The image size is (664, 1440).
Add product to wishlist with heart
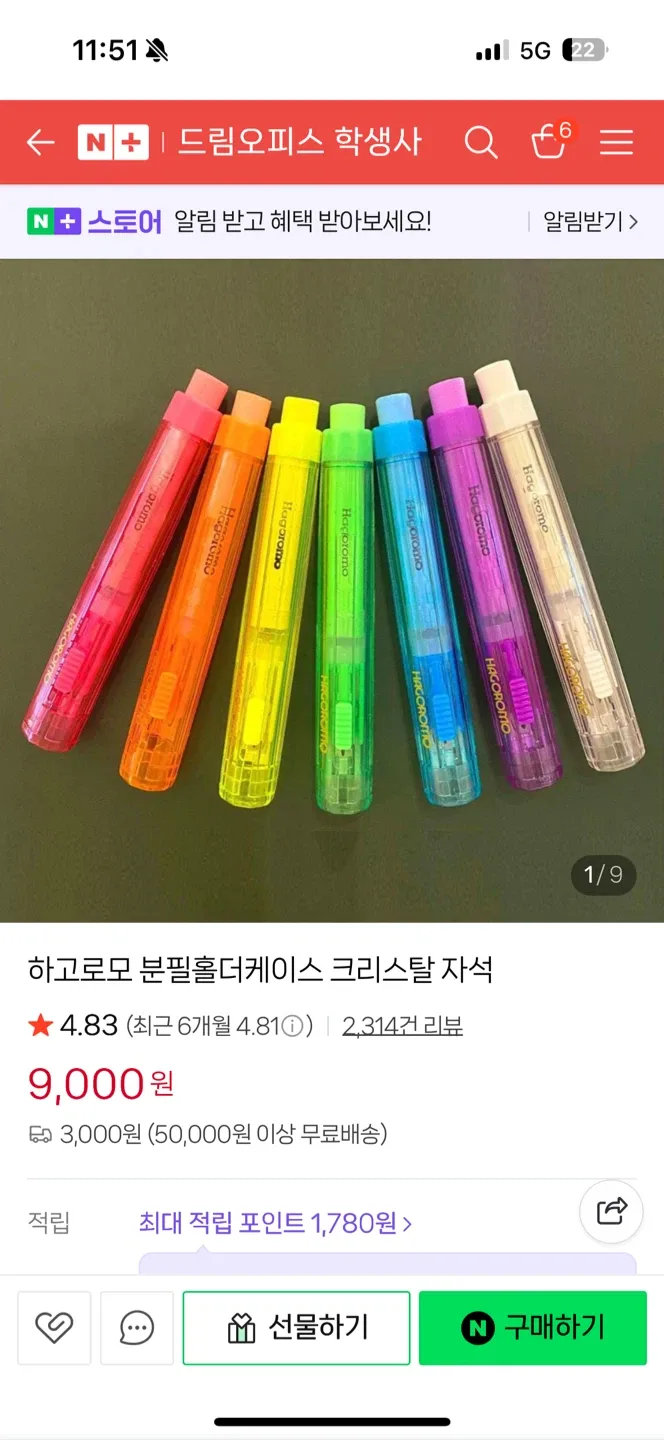point(54,1328)
